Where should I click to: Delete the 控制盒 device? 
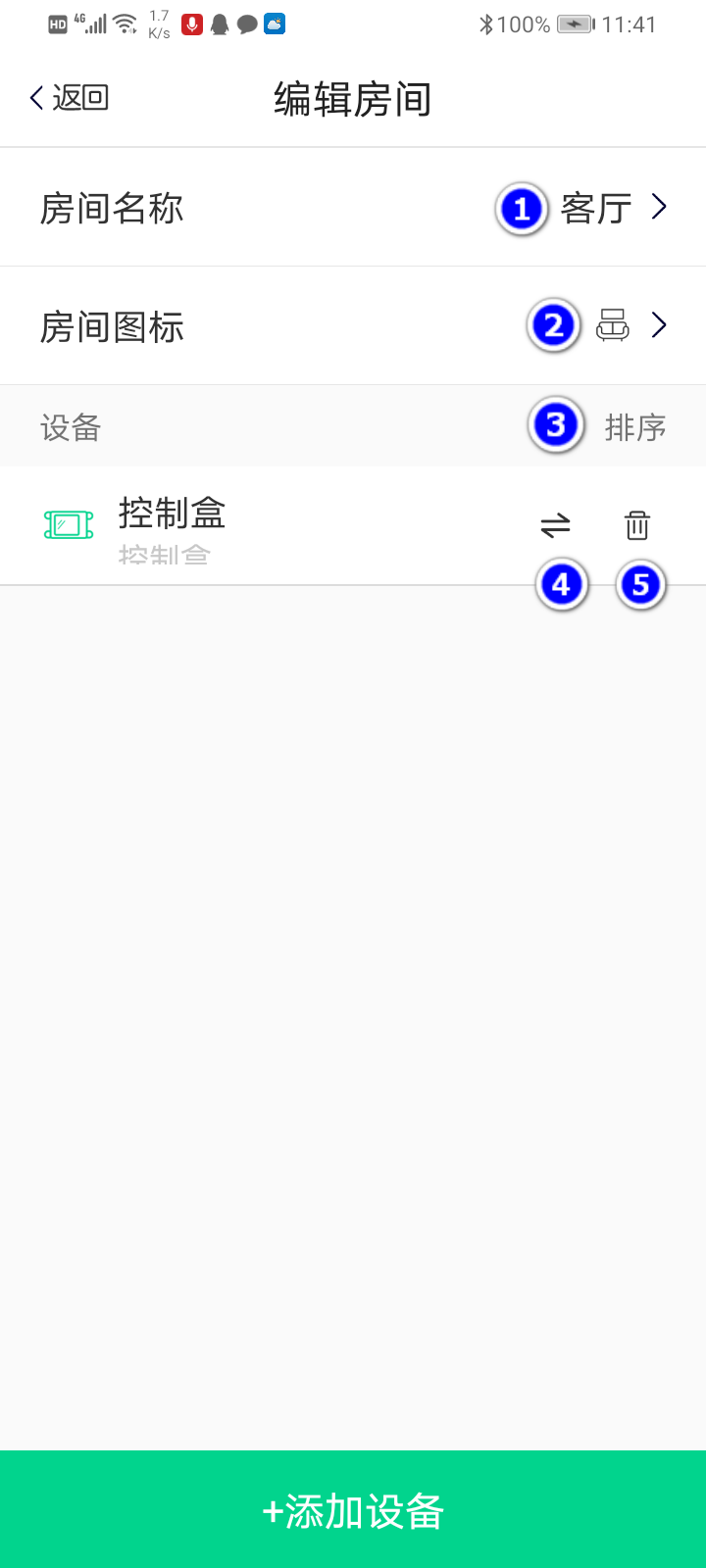point(637,526)
